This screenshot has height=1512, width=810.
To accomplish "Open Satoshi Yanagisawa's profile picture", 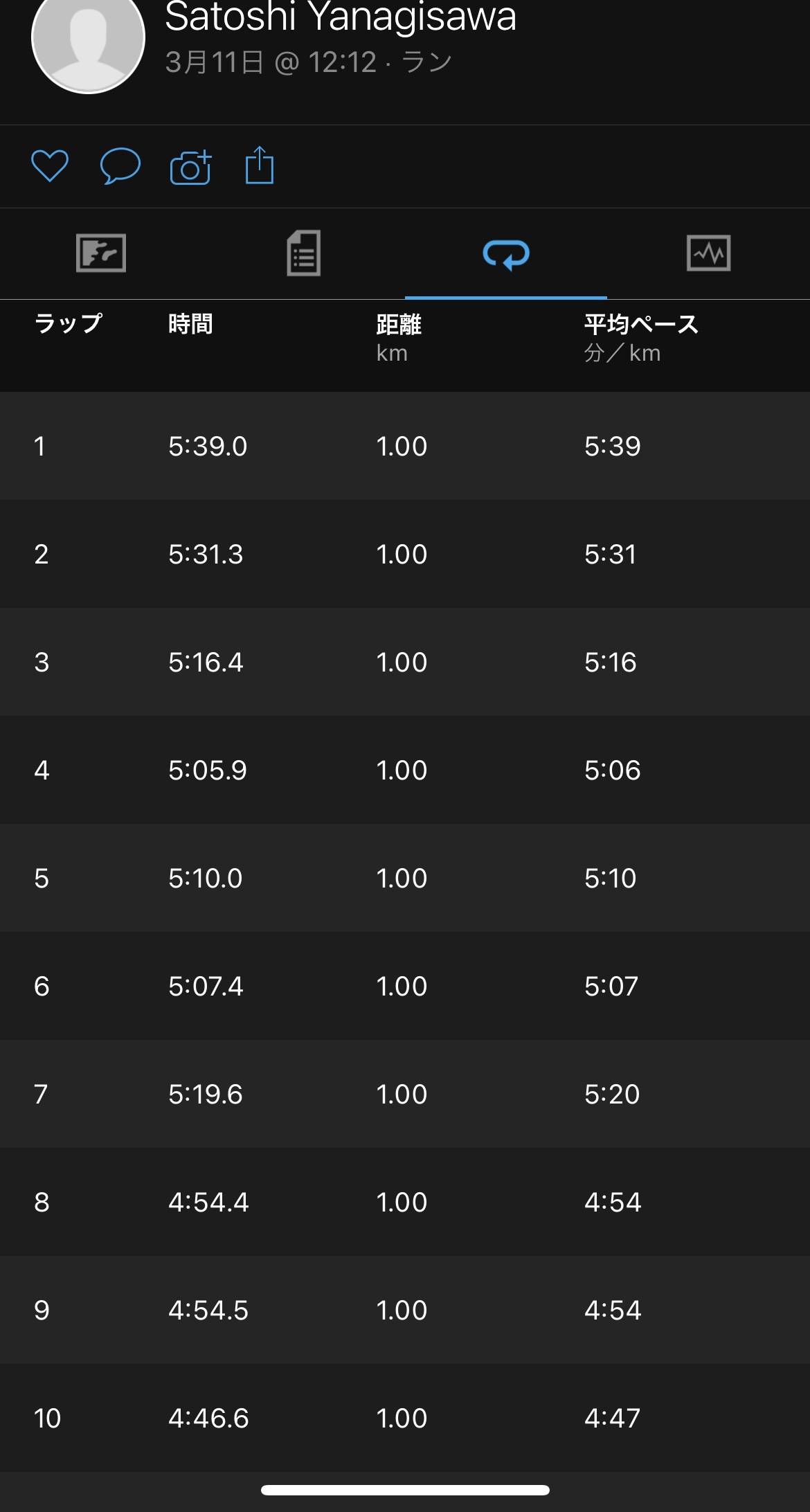I will click(x=88, y=38).
